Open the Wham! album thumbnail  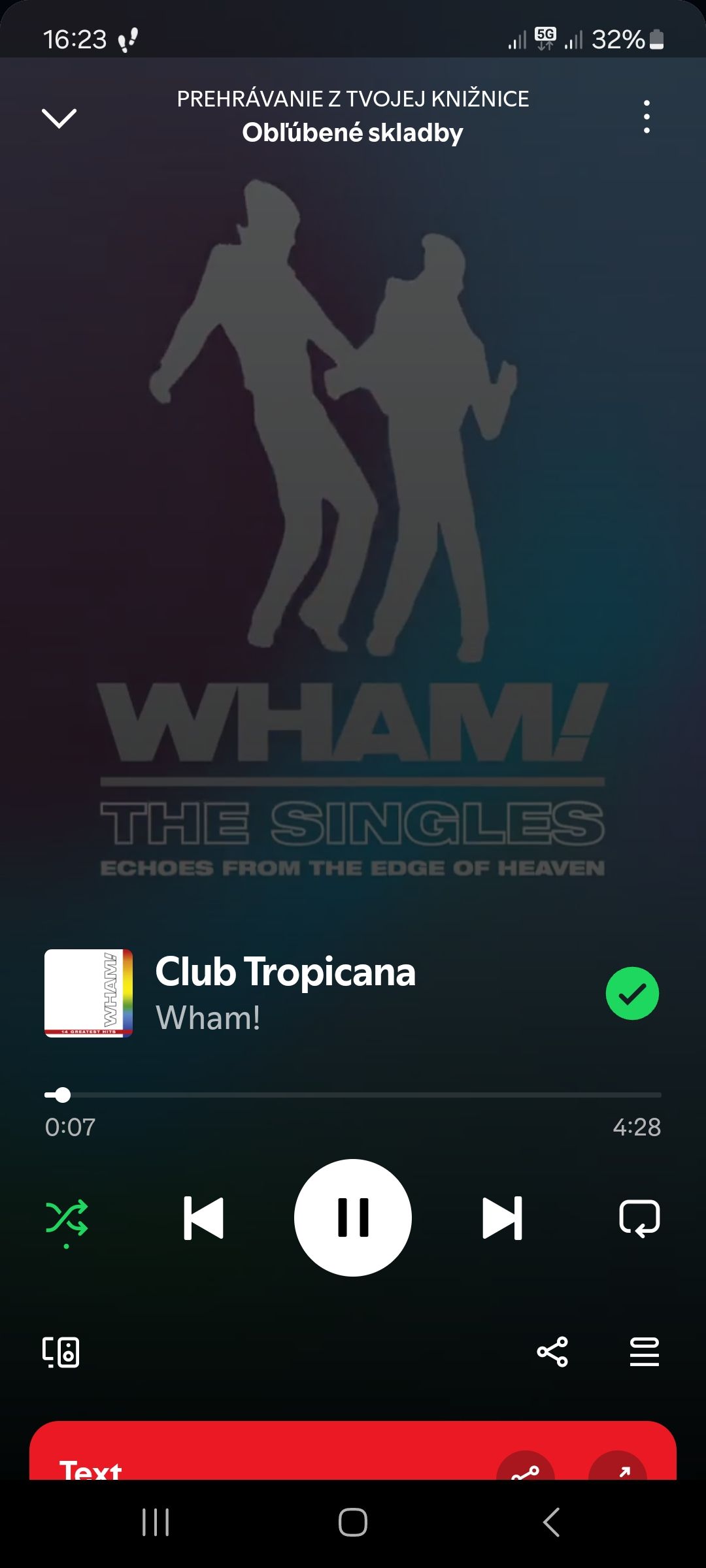(88, 993)
